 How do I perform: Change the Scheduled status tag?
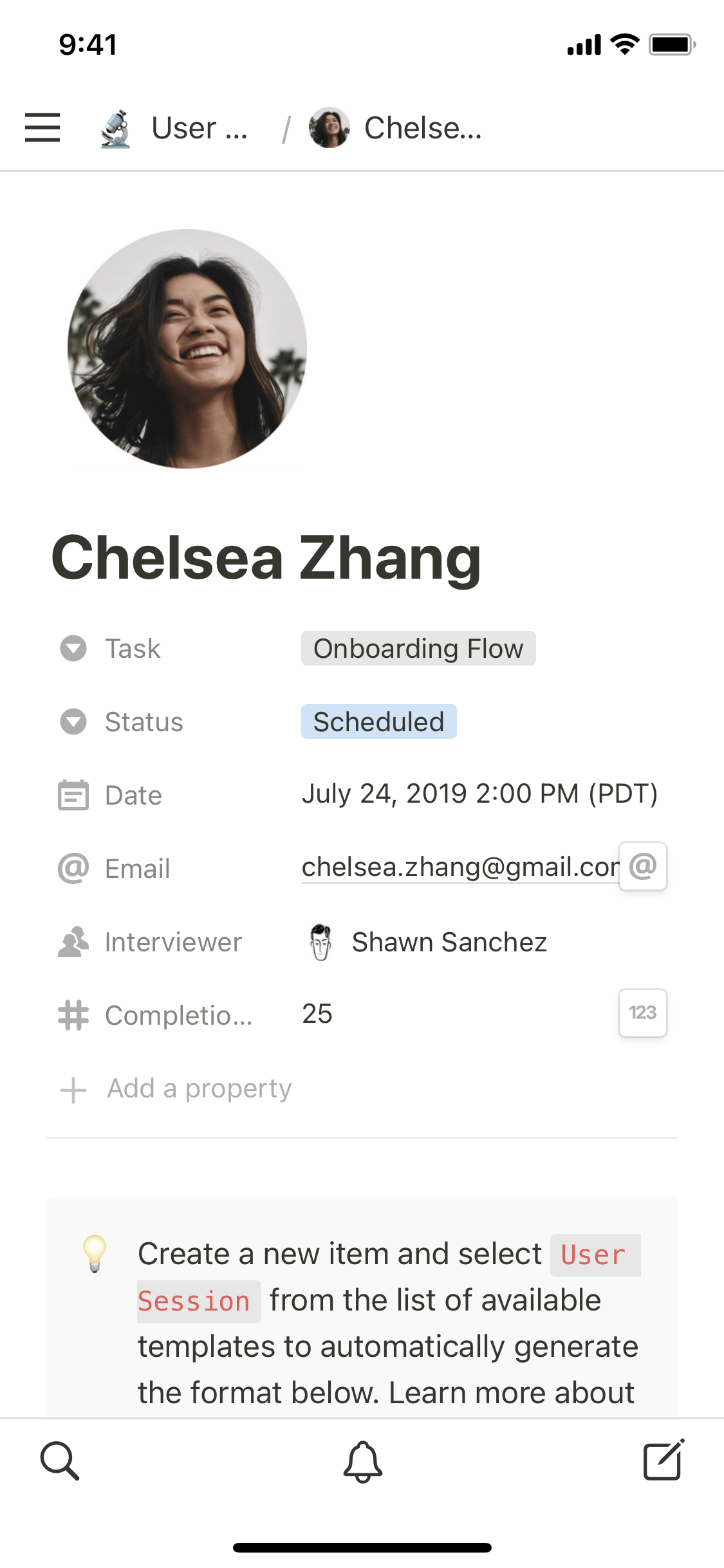pyautogui.click(x=378, y=722)
